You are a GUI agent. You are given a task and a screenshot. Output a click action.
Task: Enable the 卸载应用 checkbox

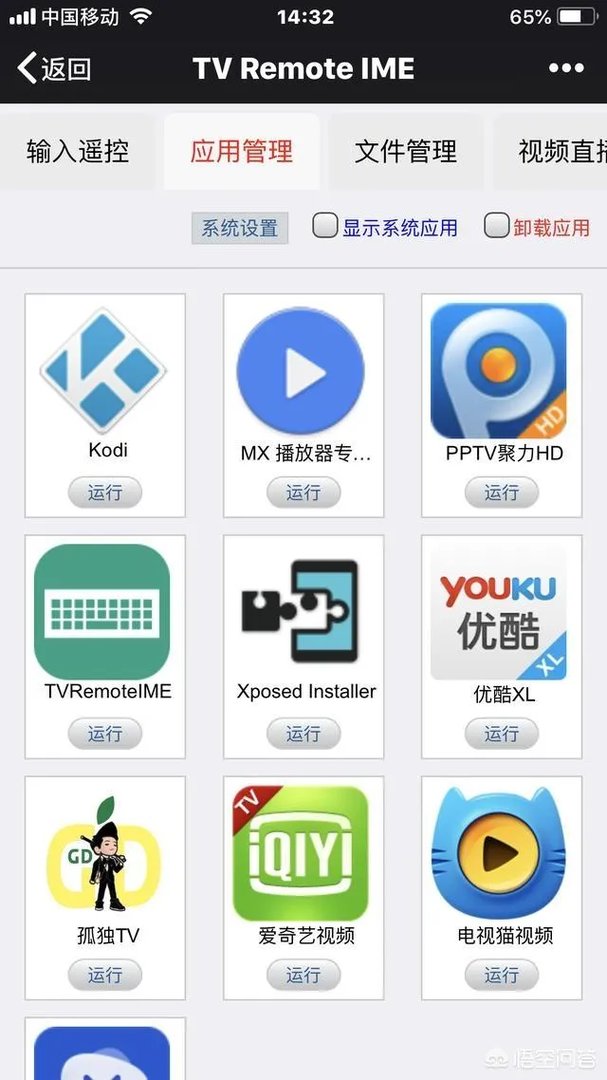click(496, 226)
